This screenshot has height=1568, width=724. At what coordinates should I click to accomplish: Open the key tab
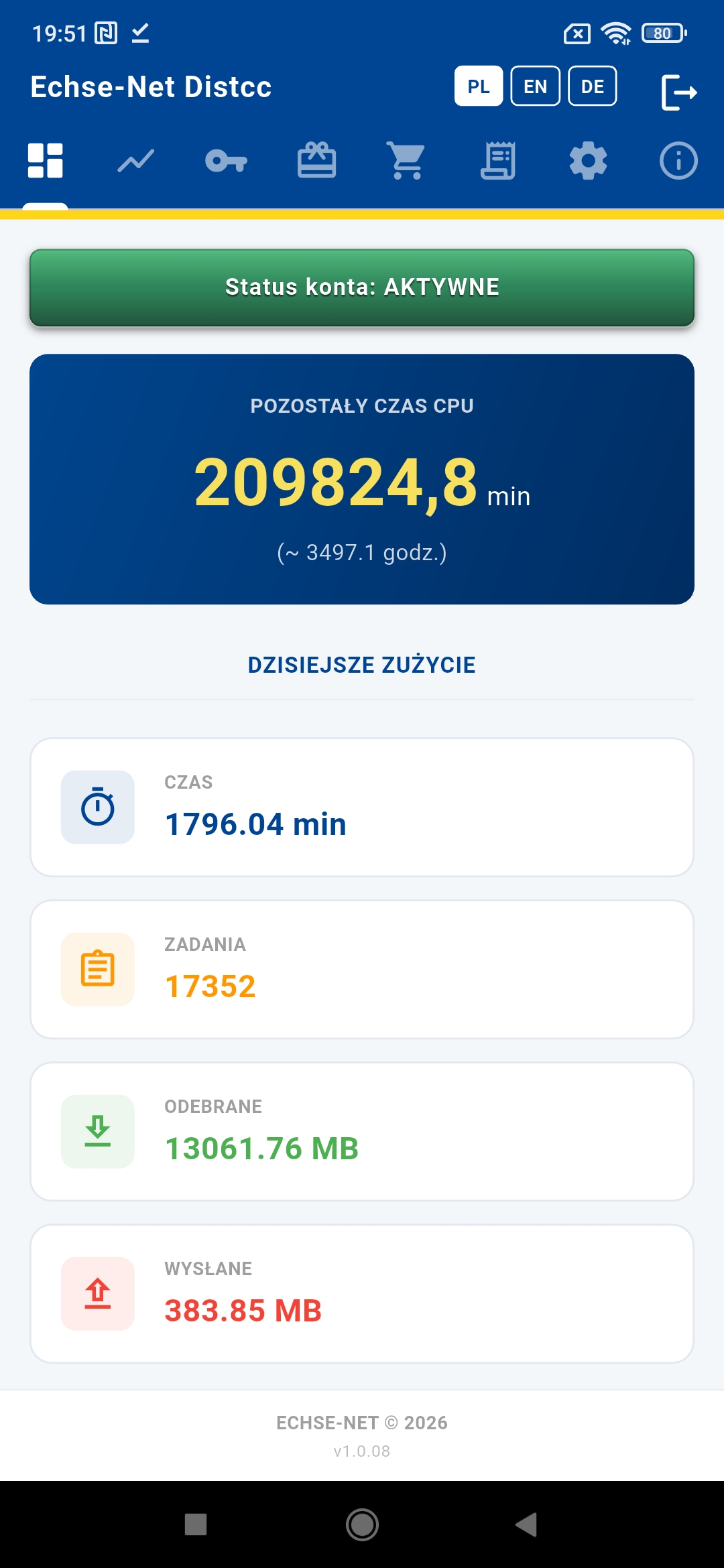(x=227, y=161)
